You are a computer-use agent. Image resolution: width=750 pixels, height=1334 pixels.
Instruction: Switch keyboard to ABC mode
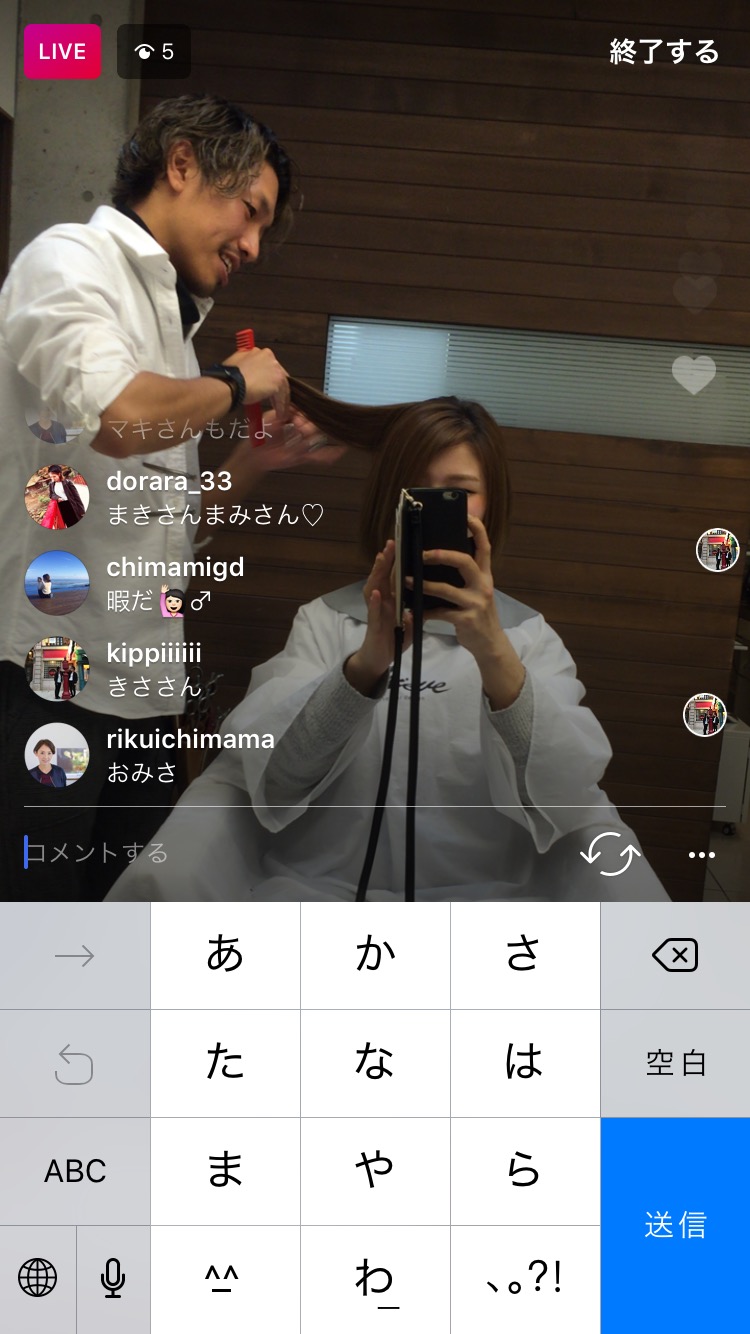pos(75,1171)
